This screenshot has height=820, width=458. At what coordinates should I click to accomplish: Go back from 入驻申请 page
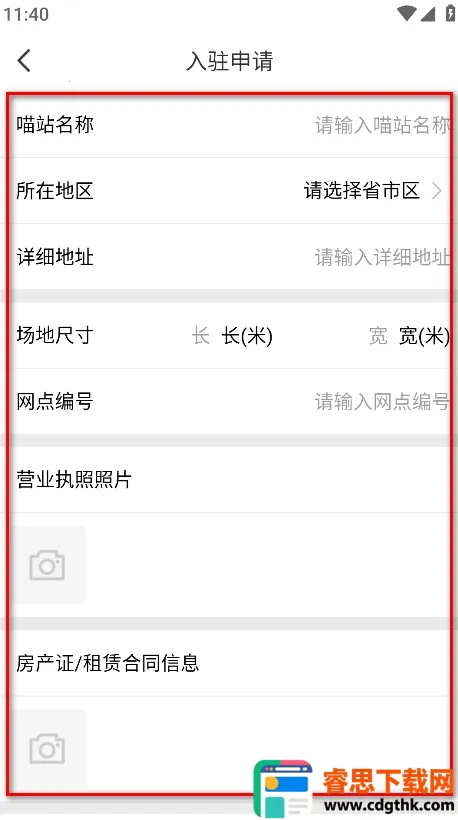24,61
